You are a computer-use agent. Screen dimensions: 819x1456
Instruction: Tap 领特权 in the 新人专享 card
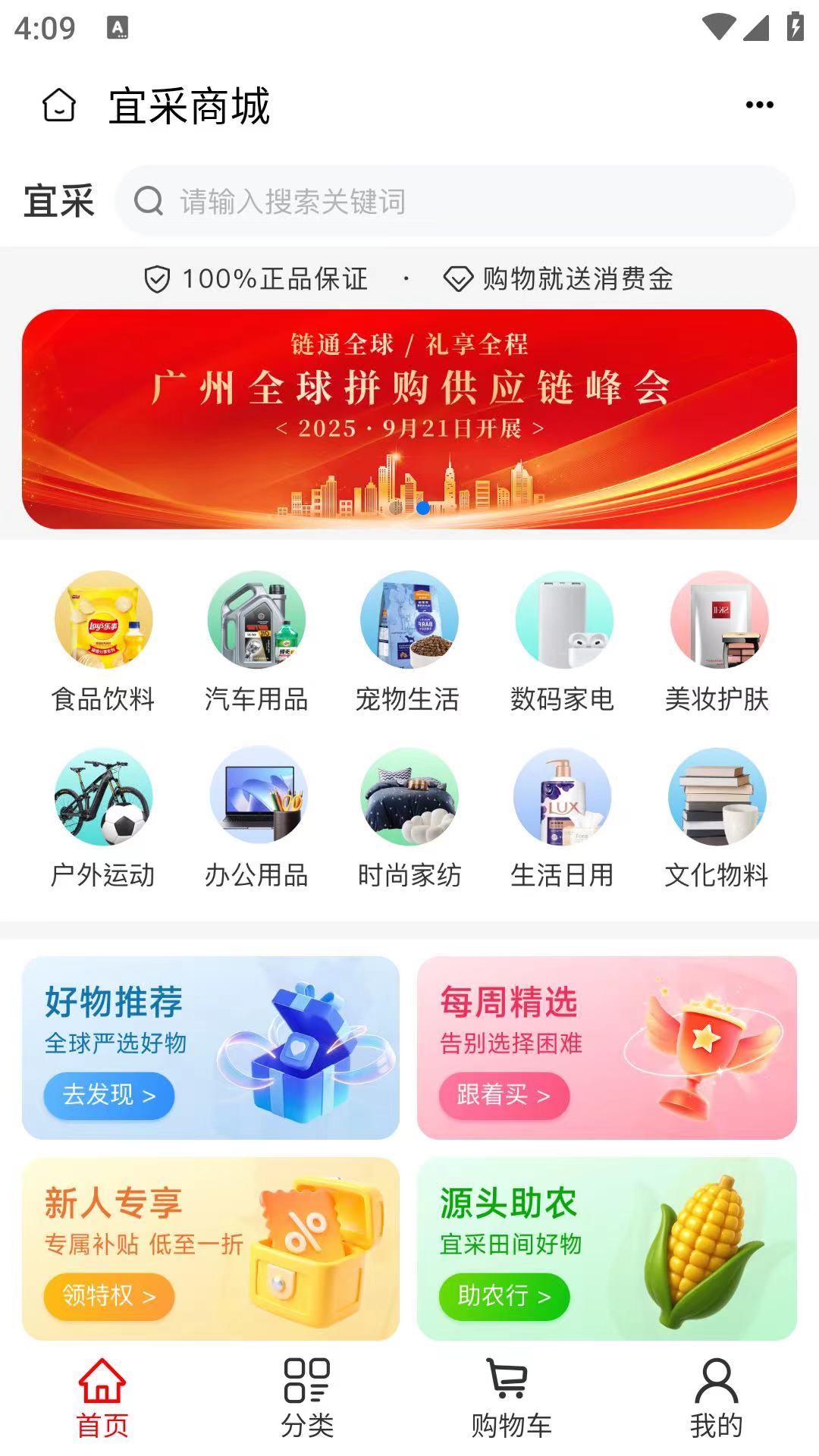[108, 1297]
